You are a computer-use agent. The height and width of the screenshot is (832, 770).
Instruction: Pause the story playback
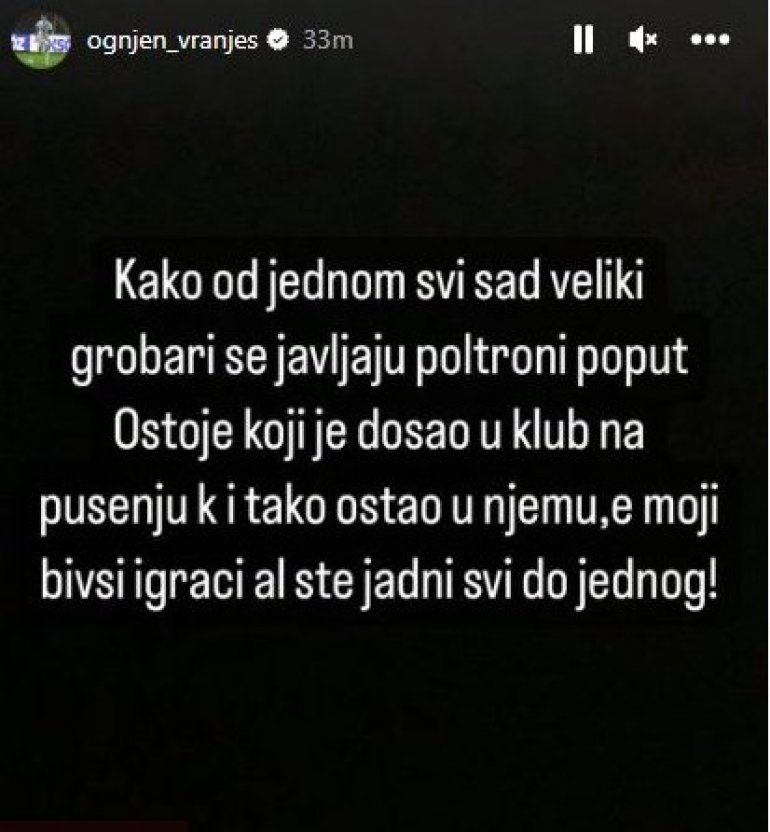pyautogui.click(x=582, y=40)
